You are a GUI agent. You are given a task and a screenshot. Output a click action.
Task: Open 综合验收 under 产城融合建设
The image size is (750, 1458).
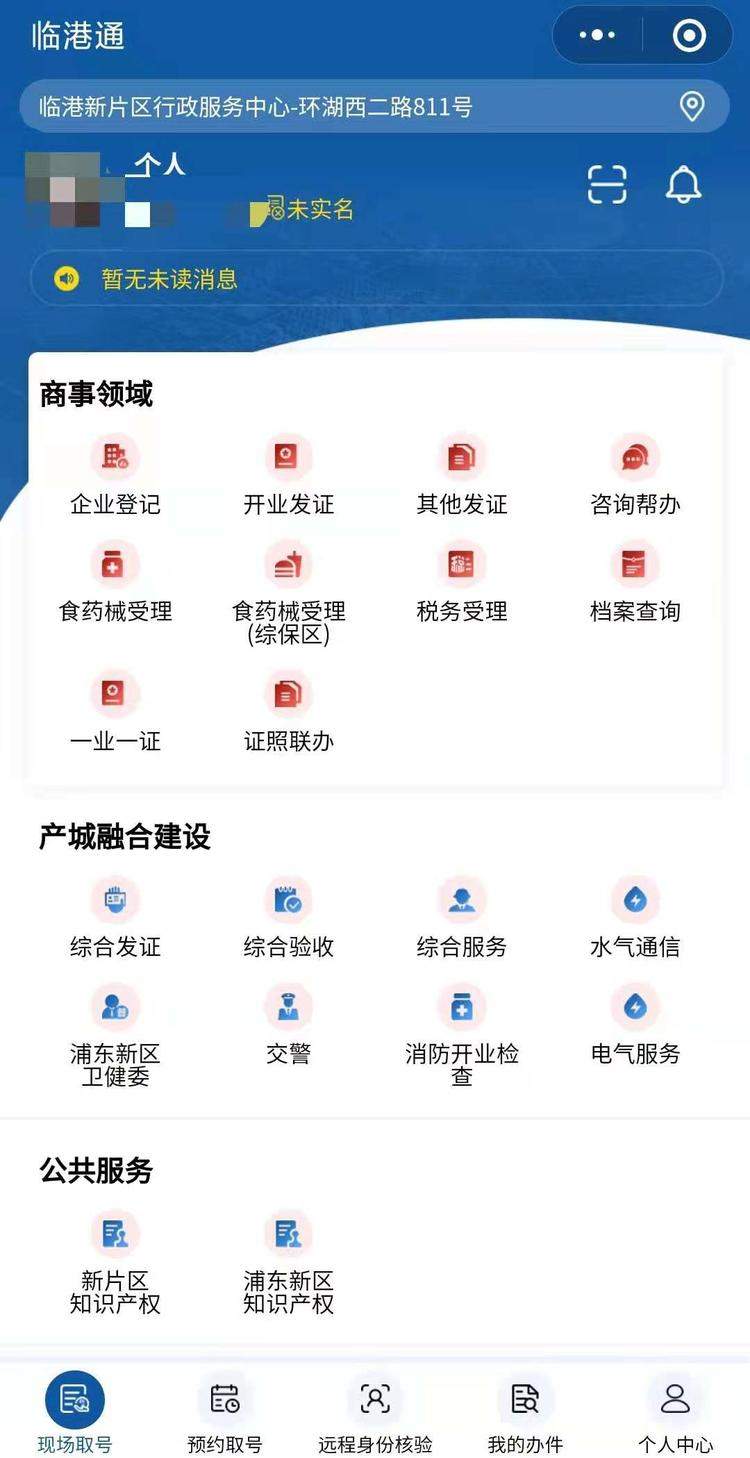pos(288,918)
